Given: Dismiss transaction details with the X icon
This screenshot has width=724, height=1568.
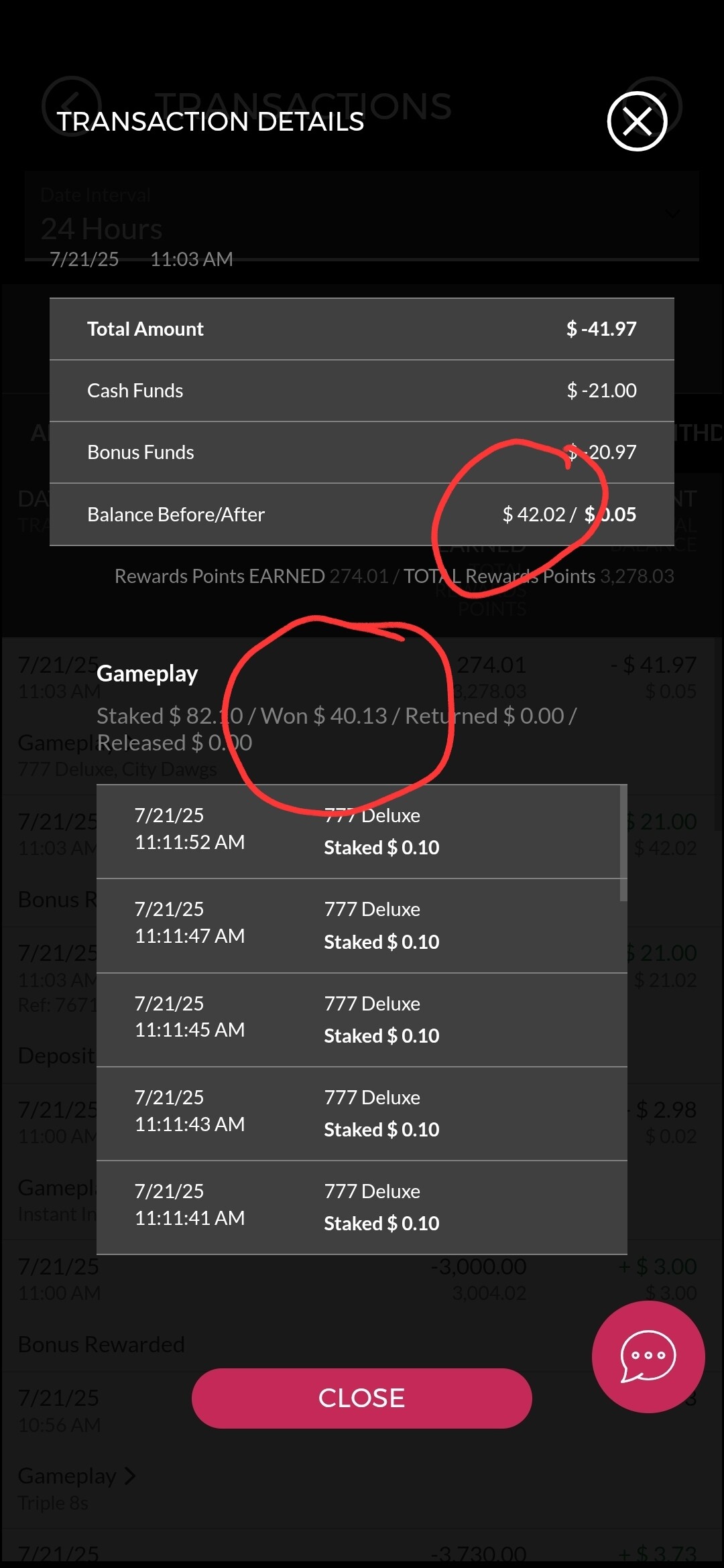Looking at the screenshot, I should (637, 121).
